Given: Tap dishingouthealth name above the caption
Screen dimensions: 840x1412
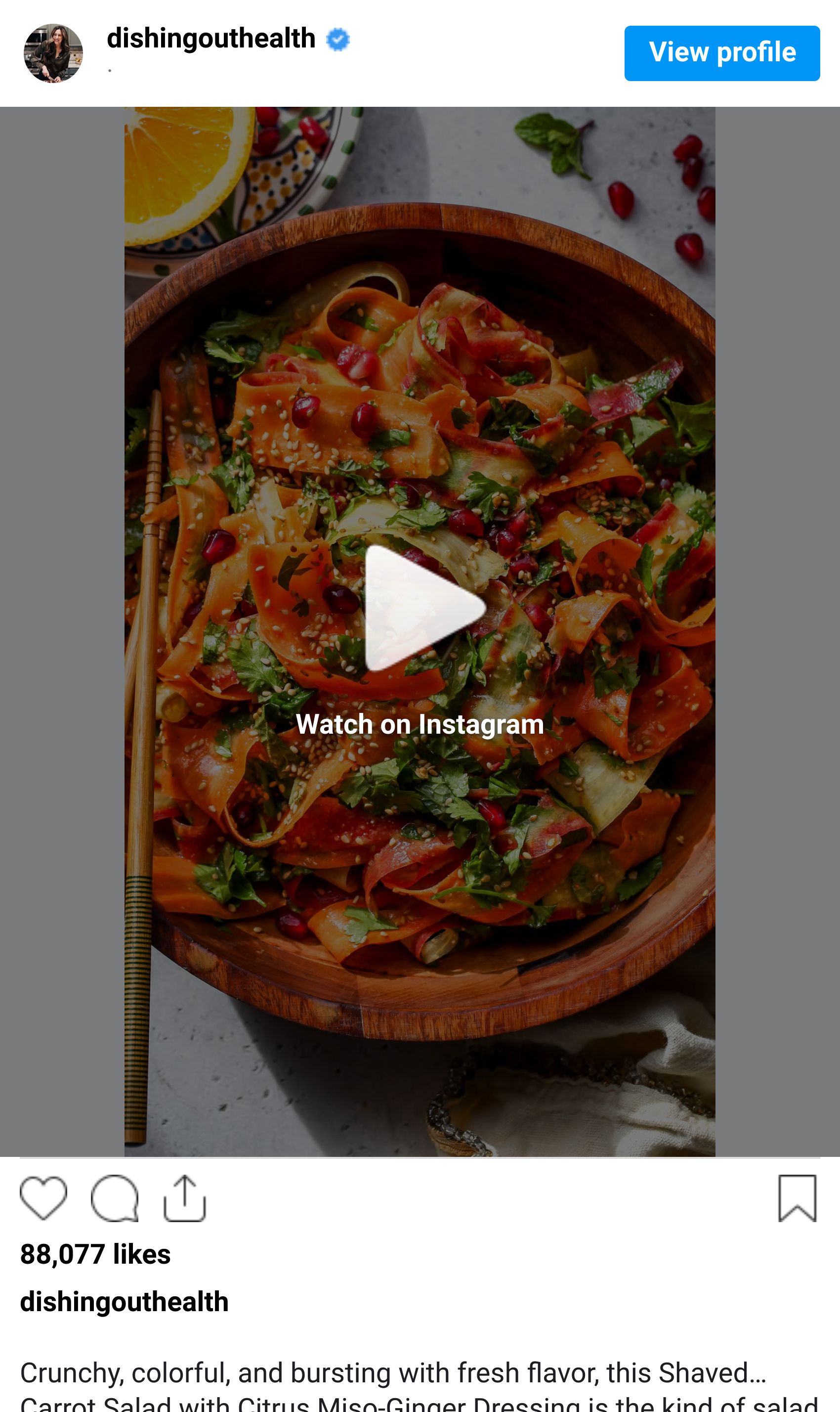Looking at the screenshot, I should (x=125, y=1302).
